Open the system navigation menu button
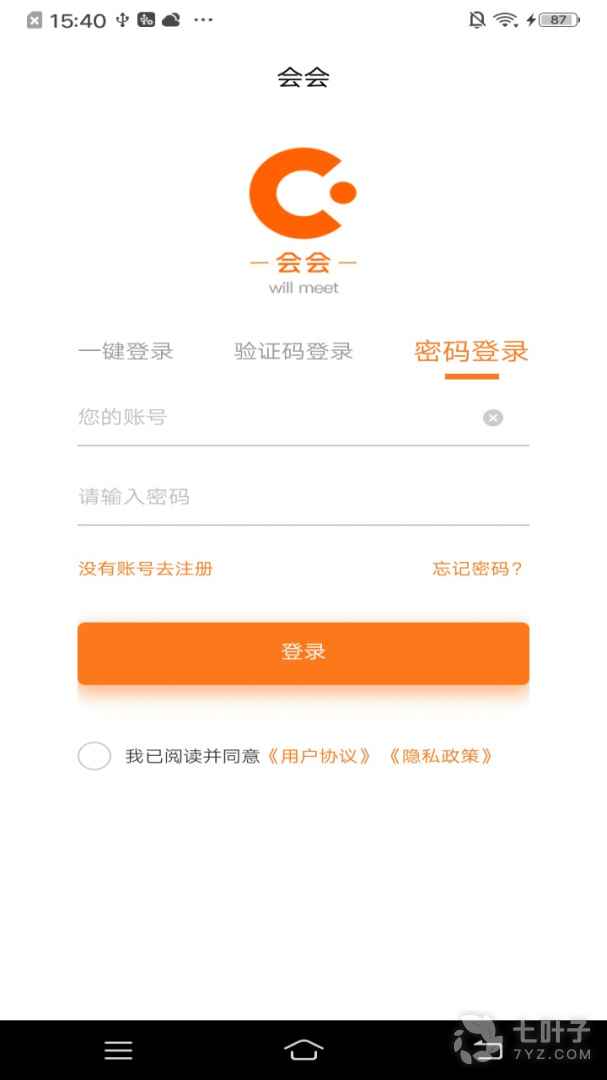 (x=119, y=1049)
